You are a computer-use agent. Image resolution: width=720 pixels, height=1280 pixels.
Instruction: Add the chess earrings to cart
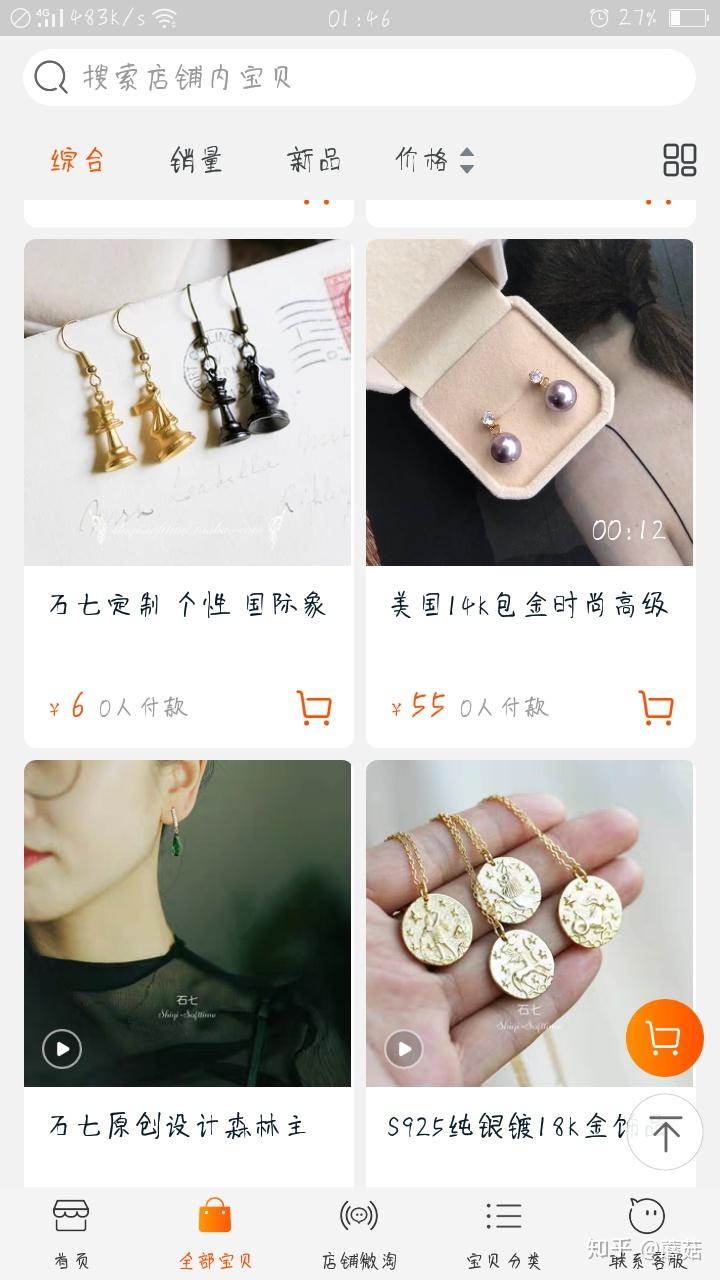(314, 710)
